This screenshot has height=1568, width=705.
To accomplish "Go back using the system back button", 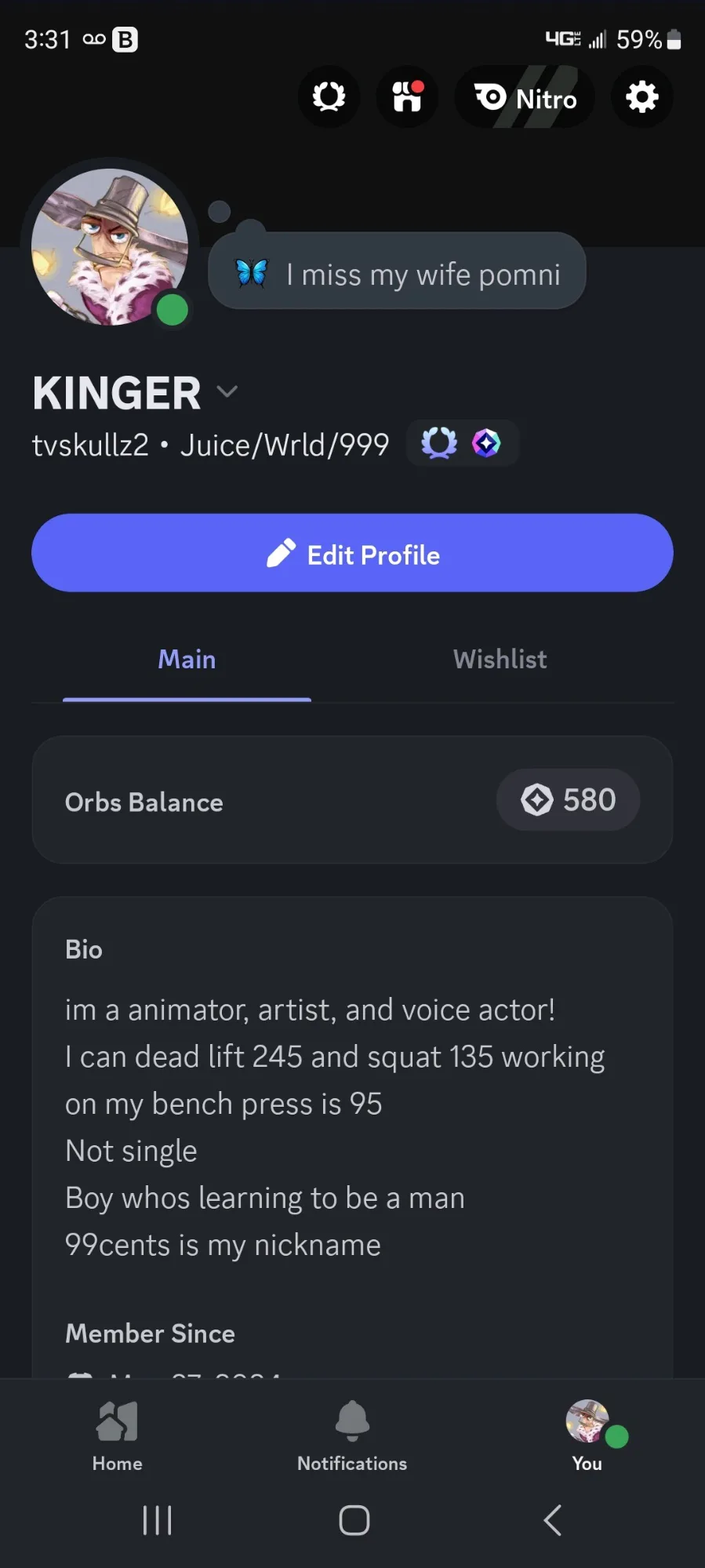I will [553, 1520].
